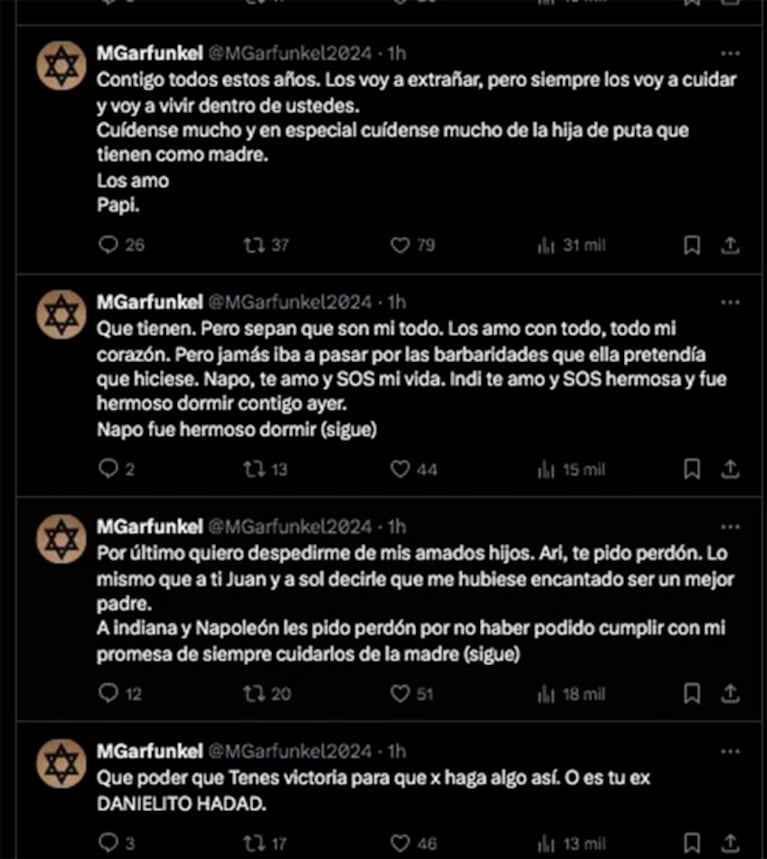This screenshot has height=859, width=767.
Task: Open the @MGarfunkel2024 handle on the 'Que tienen' tweet
Action: click(x=289, y=302)
